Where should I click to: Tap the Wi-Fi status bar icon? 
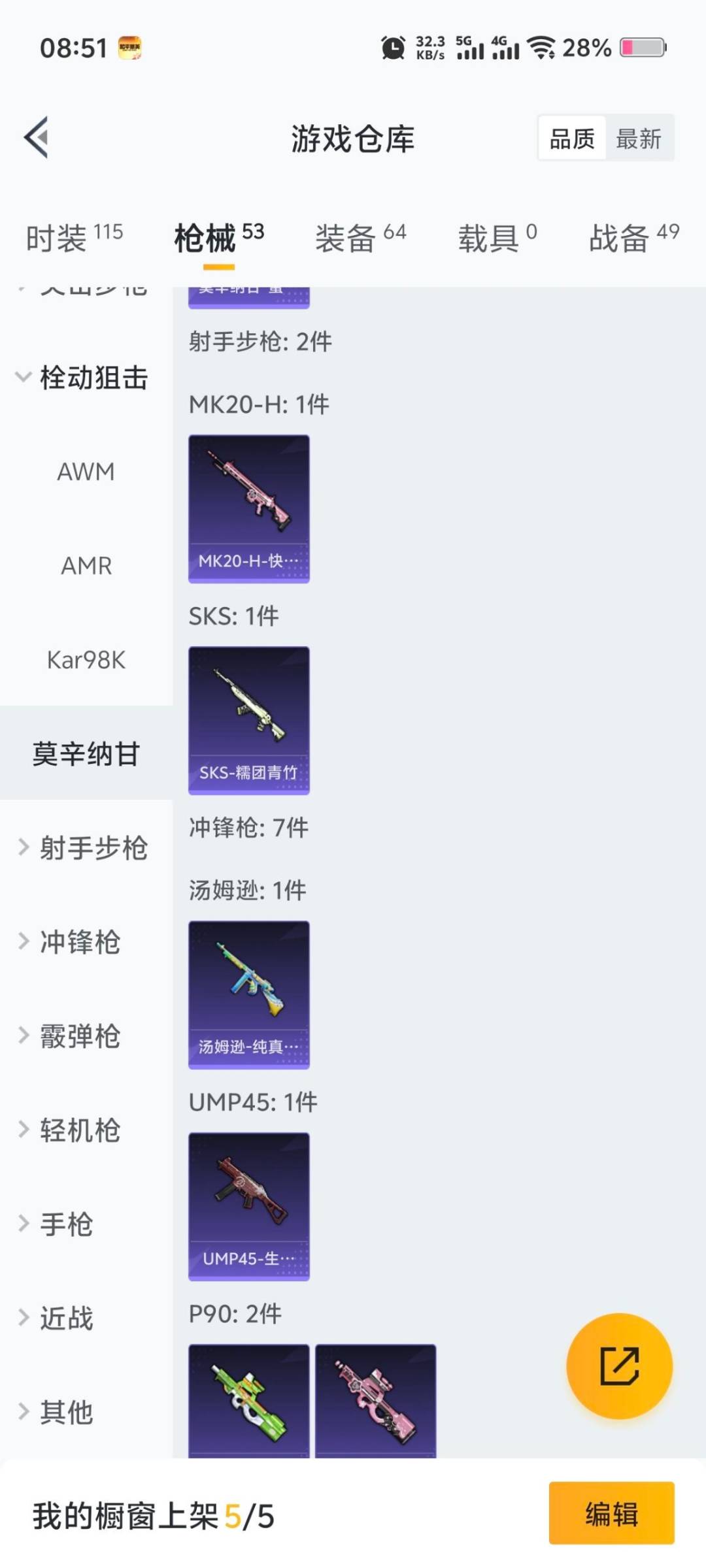click(x=544, y=48)
